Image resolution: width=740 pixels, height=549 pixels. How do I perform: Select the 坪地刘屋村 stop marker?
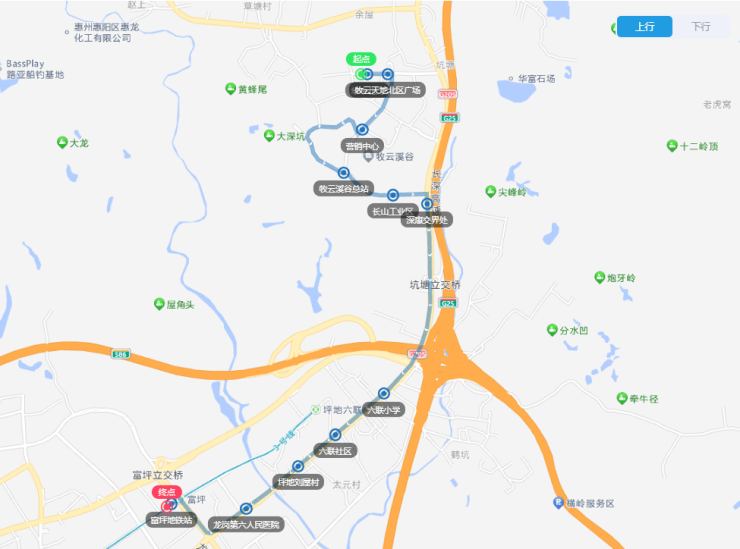coord(297,466)
